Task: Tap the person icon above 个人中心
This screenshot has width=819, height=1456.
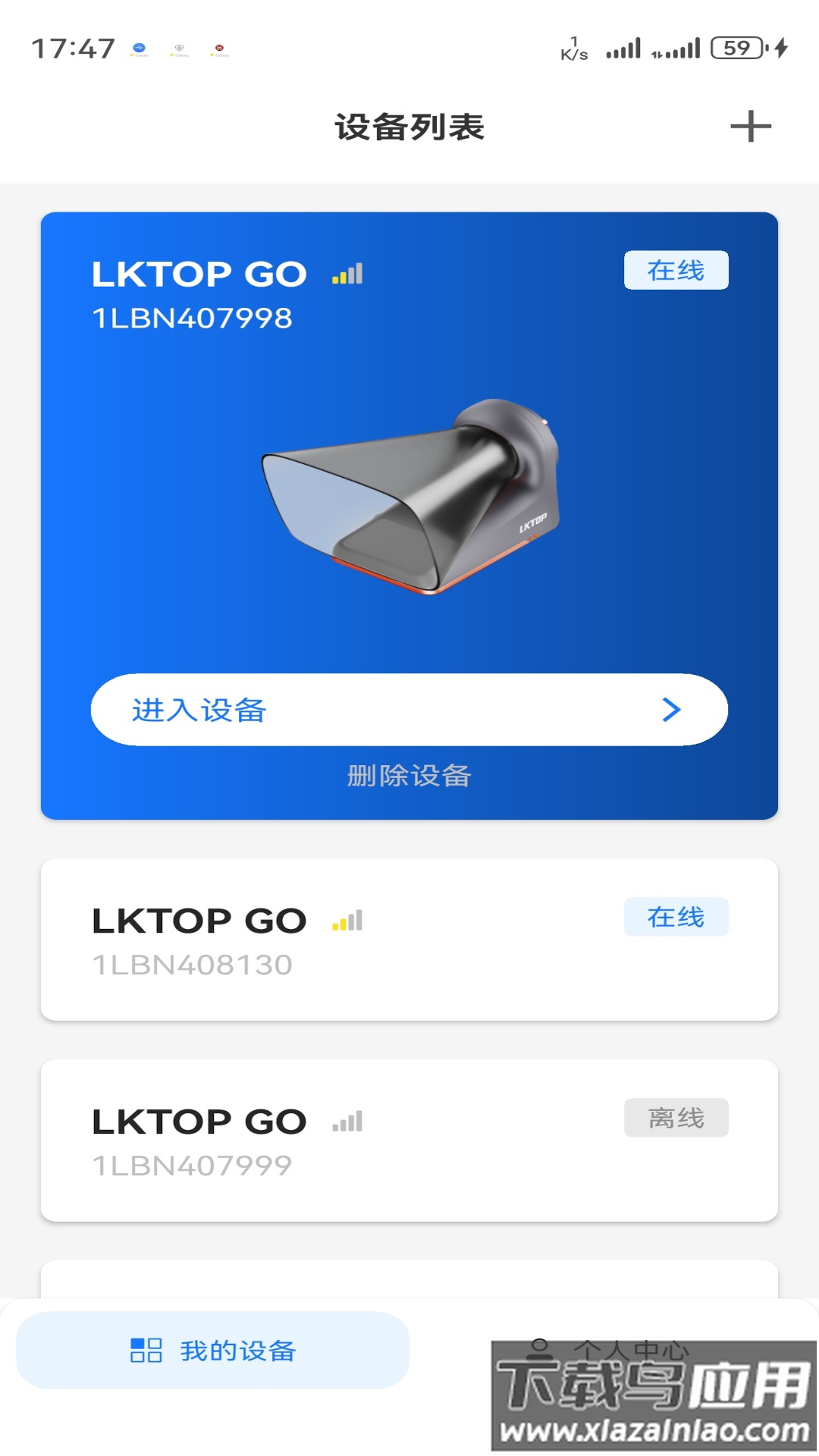Action: coord(541,1342)
